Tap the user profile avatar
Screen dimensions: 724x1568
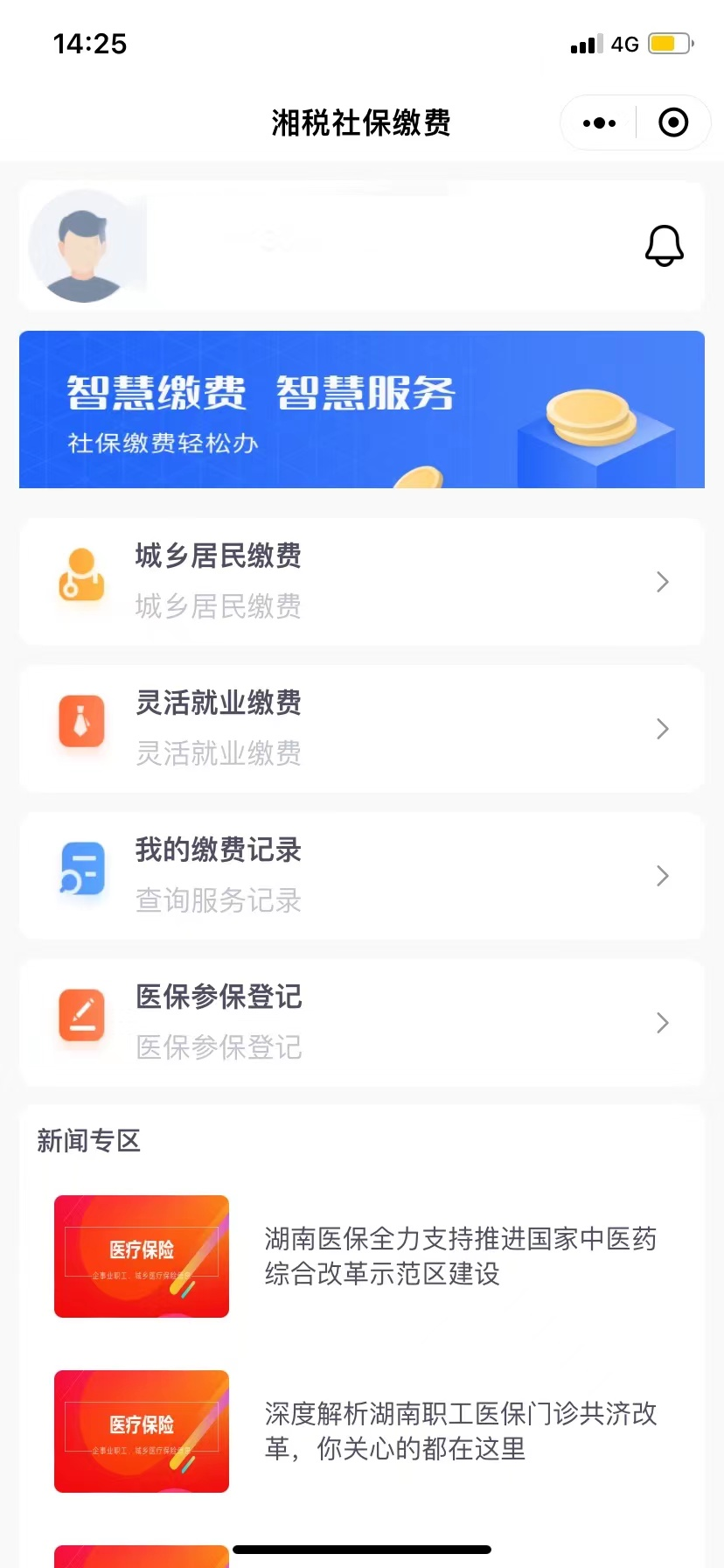(x=84, y=246)
